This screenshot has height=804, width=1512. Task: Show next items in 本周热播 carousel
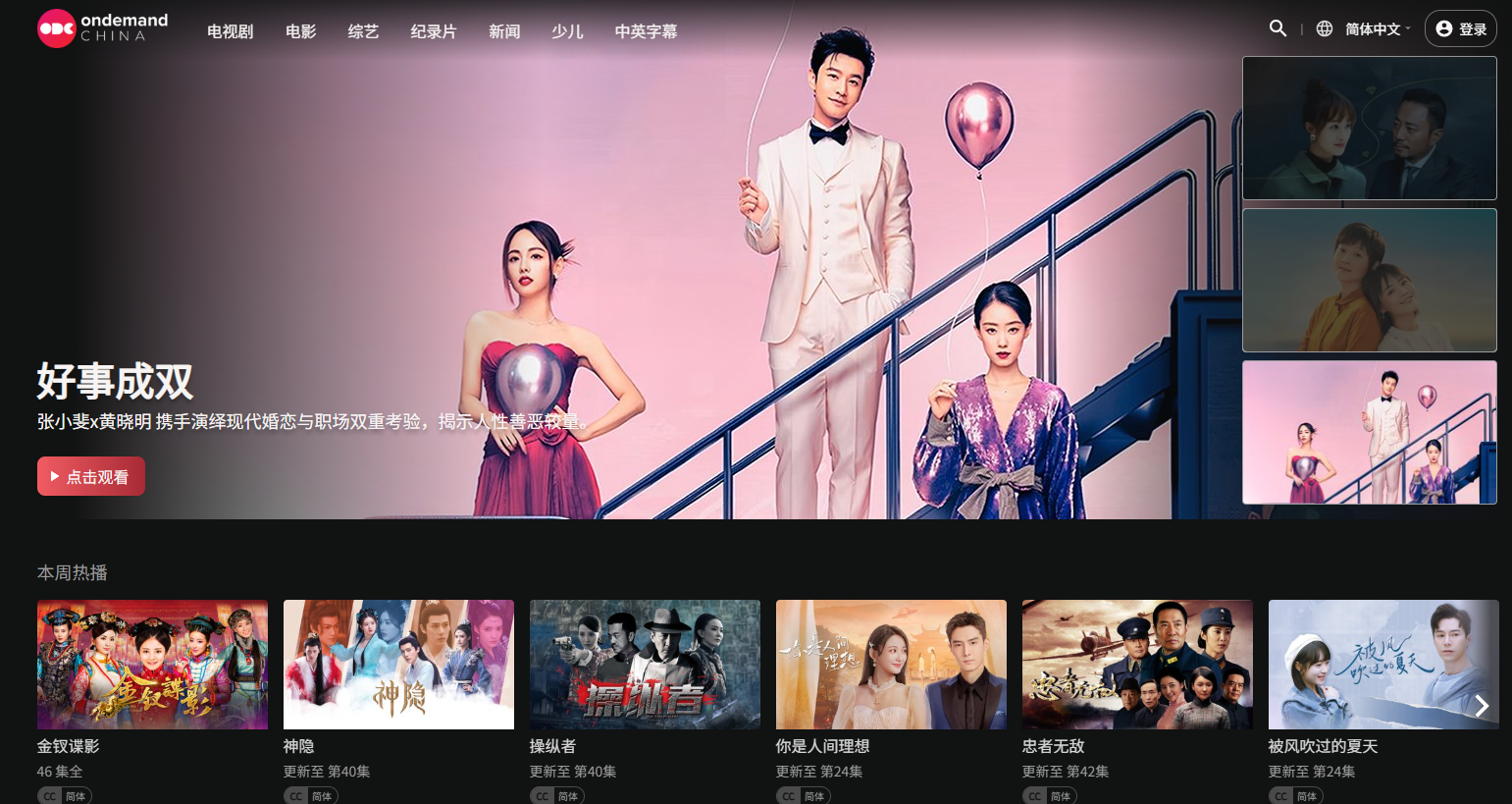coord(1482,706)
